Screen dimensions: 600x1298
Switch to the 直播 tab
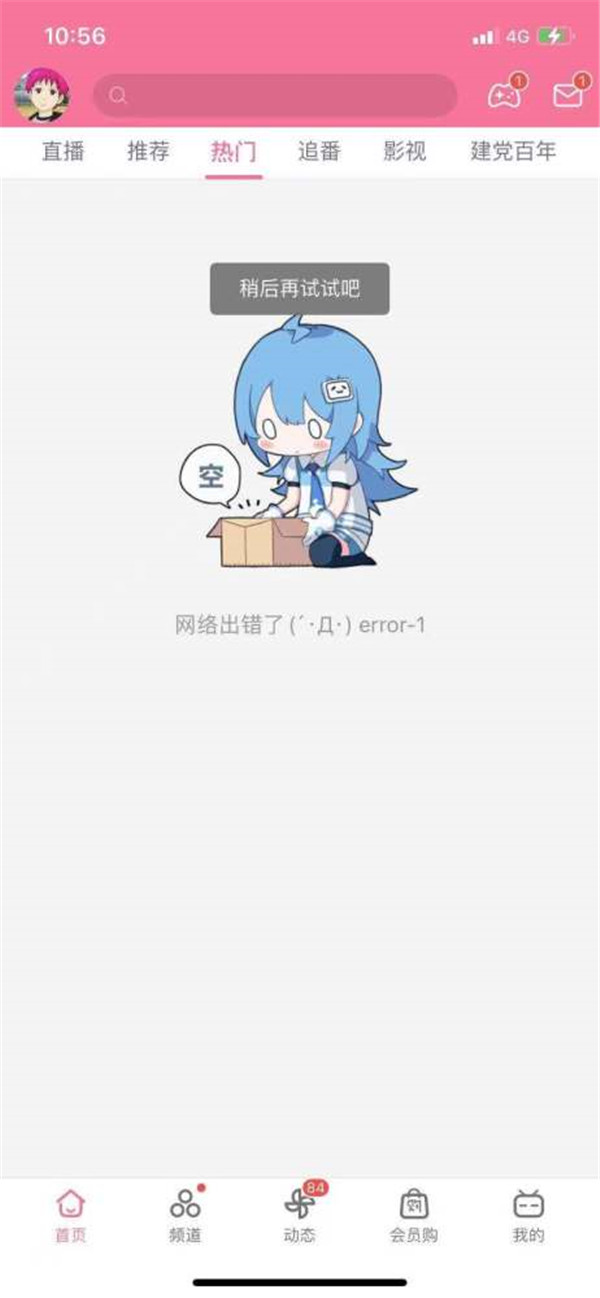pyautogui.click(x=63, y=152)
